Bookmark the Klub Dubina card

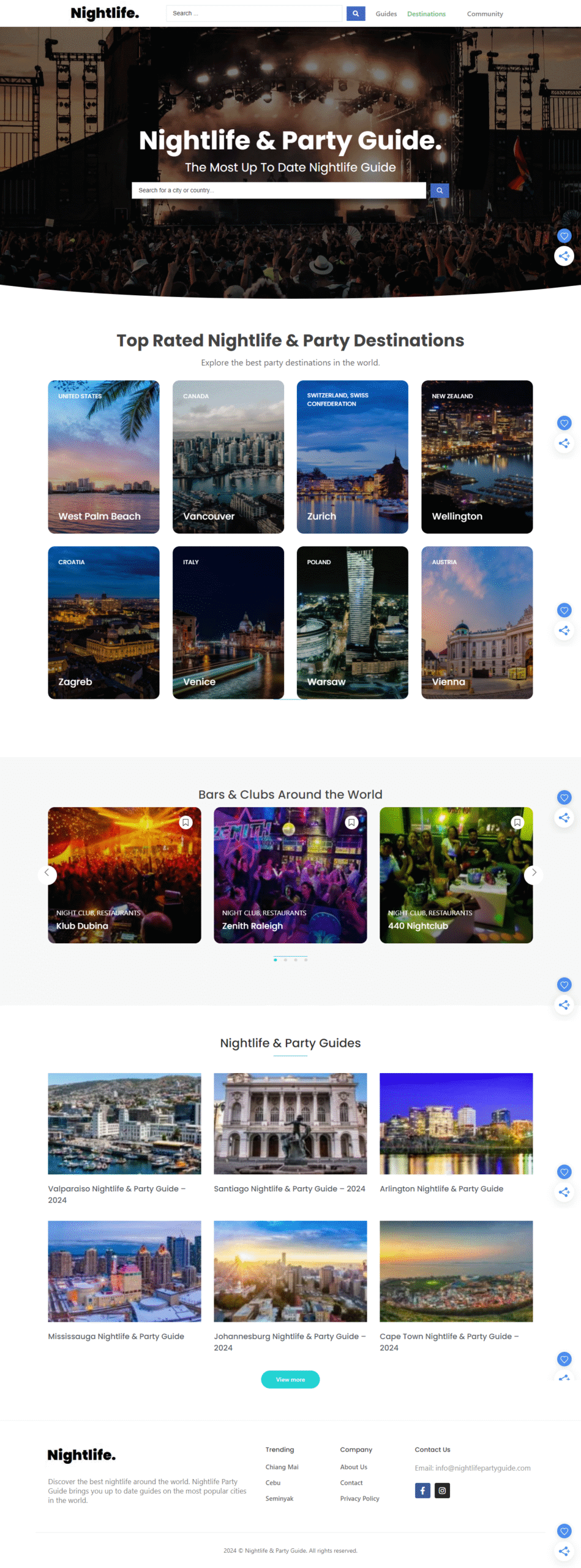(x=186, y=822)
